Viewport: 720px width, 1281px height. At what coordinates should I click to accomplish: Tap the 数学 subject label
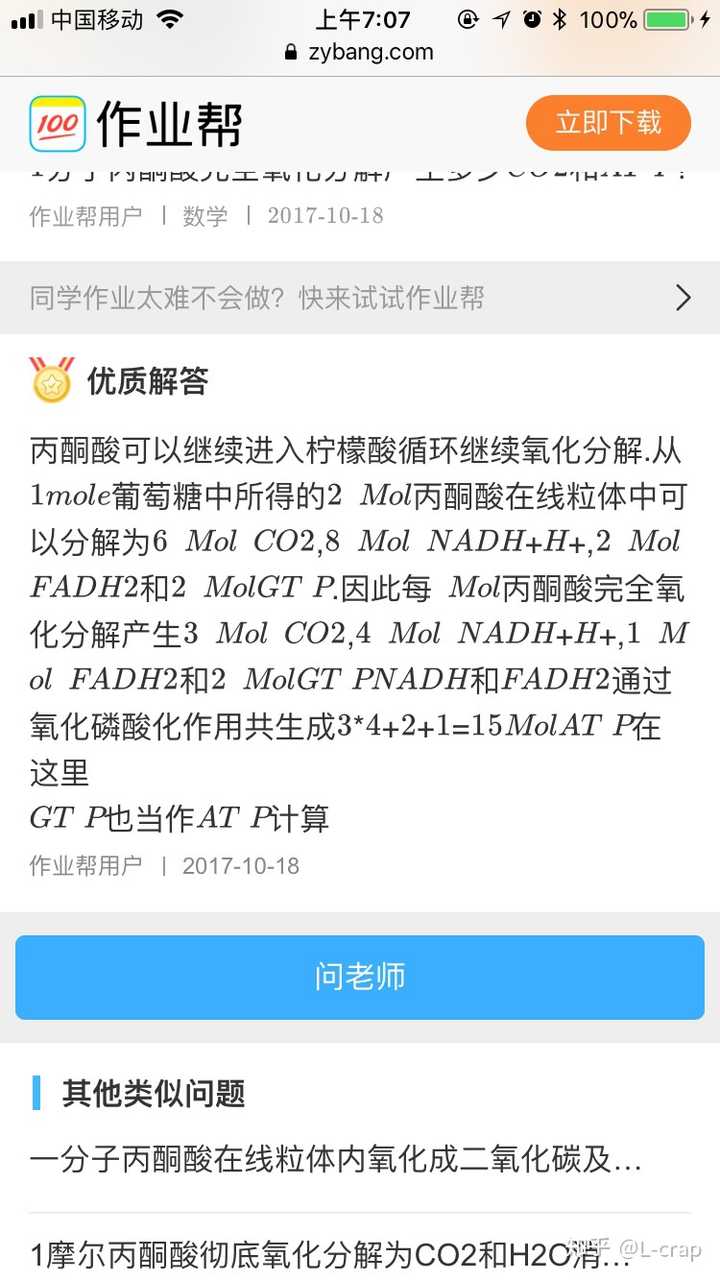tap(206, 215)
